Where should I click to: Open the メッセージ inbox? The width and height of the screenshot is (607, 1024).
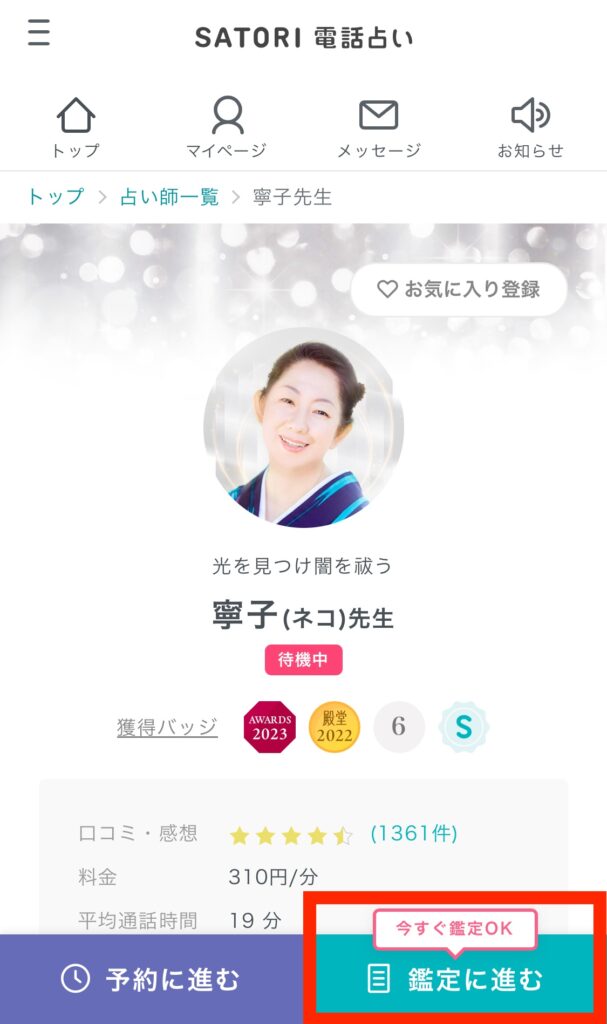(x=378, y=128)
